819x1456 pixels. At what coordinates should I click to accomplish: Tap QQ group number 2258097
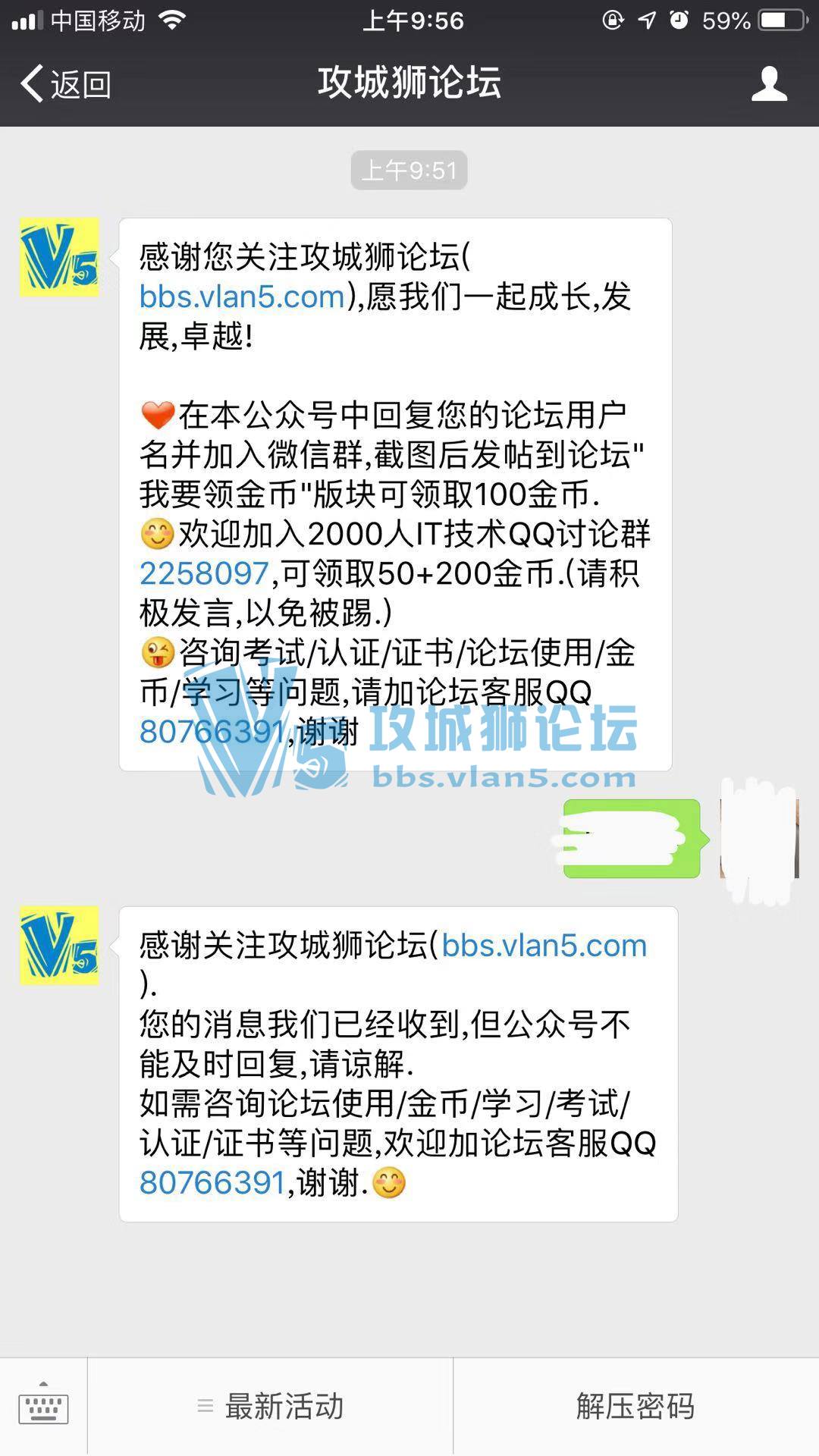(x=204, y=574)
